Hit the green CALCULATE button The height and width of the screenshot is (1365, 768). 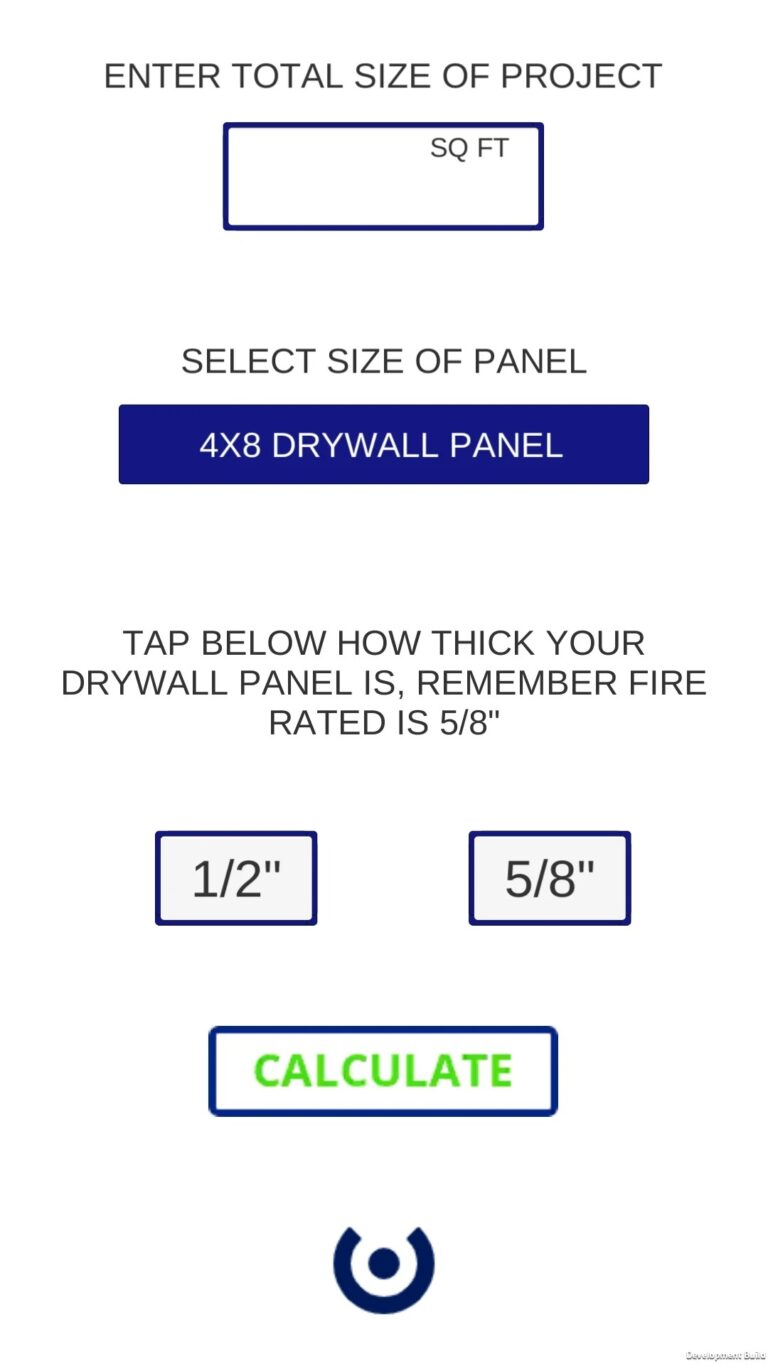click(383, 1071)
